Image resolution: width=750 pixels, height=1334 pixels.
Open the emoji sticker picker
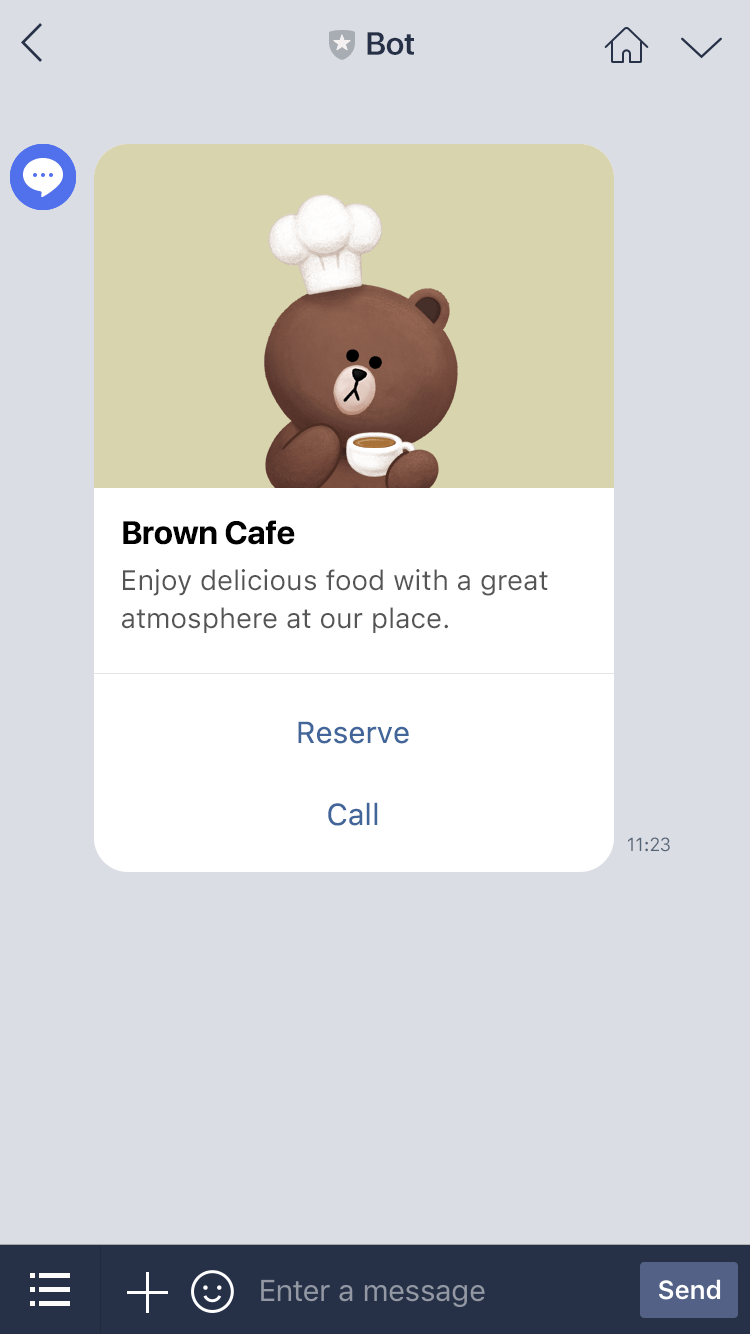(212, 1291)
